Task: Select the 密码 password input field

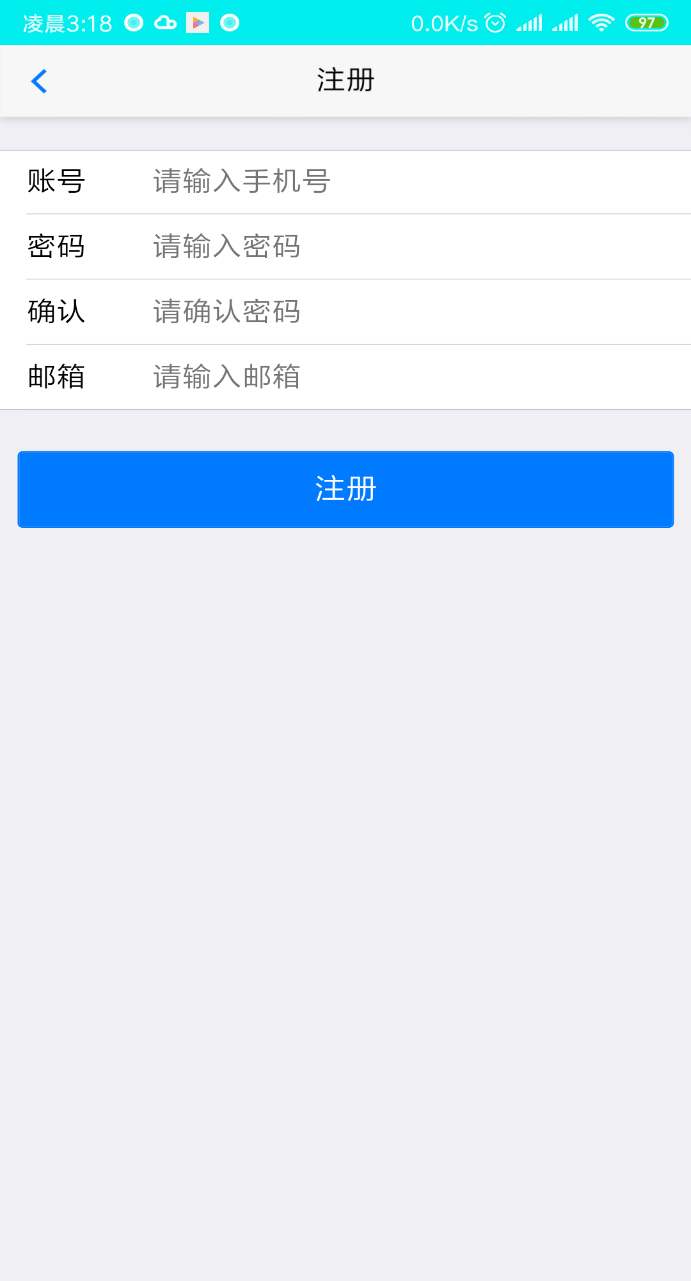Action: [400, 247]
